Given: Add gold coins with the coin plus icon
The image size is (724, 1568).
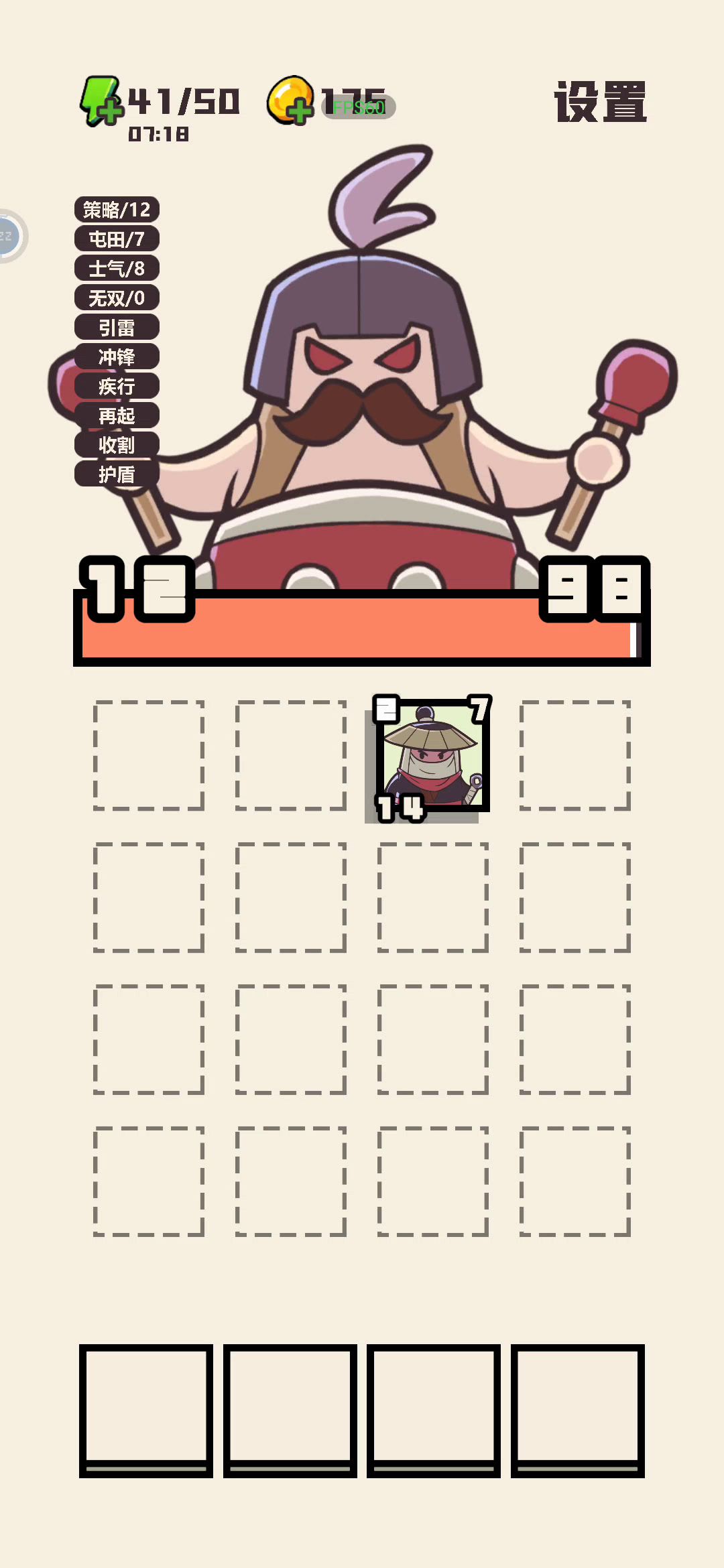Looking at the screenshot, I should (x=290, y=101).
